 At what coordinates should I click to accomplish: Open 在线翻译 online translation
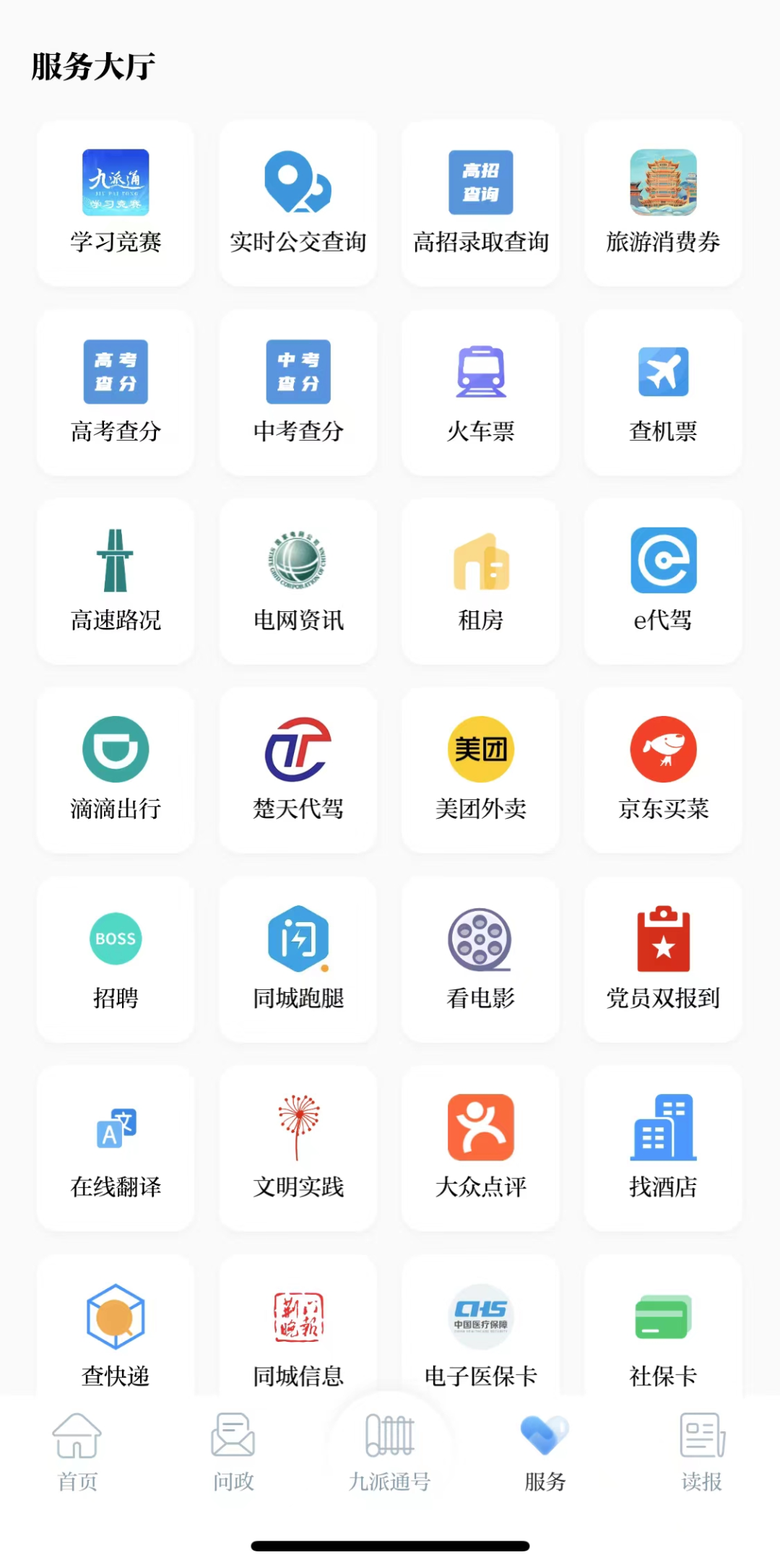(x=116, y=1148)
